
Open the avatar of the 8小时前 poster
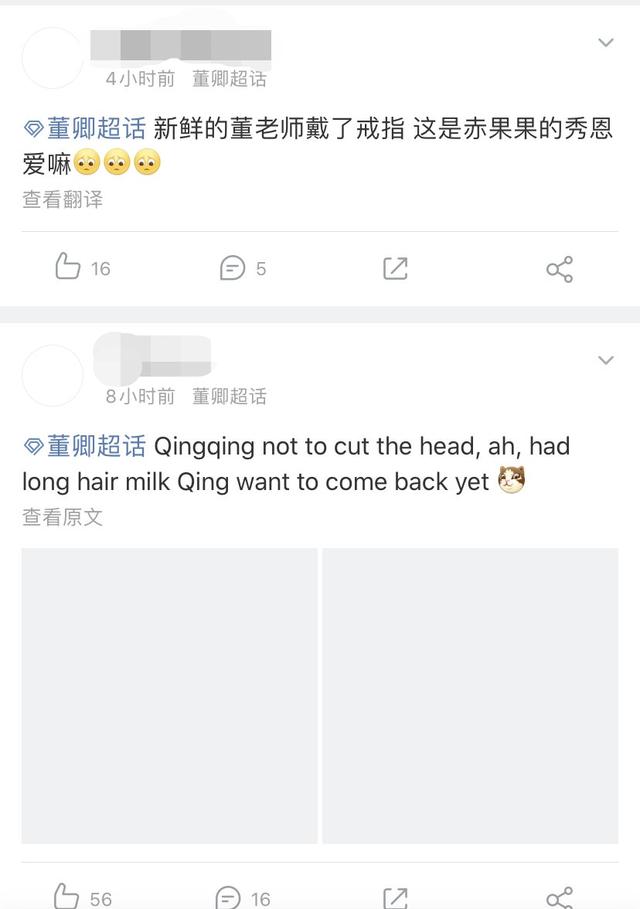click(x=52, y=375)
